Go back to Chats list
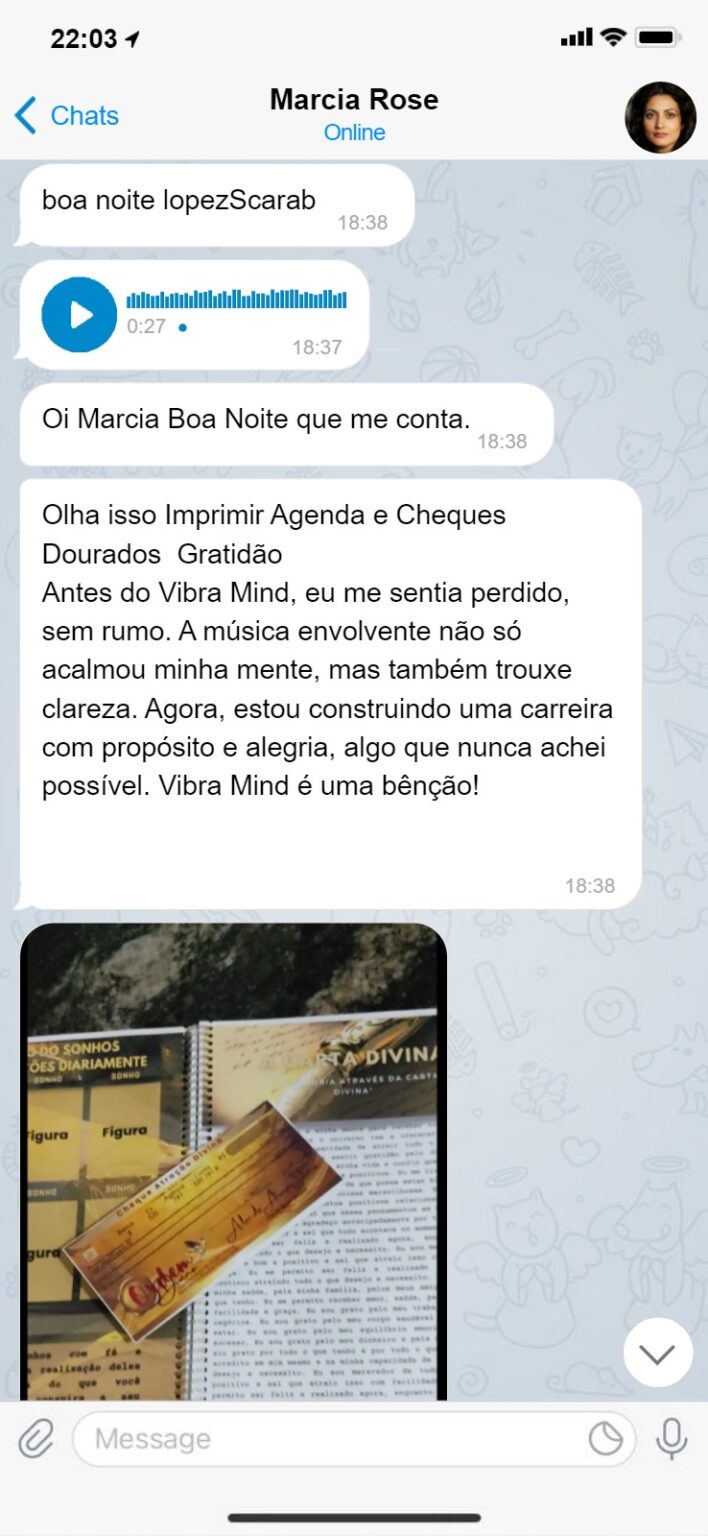Viewport: 708px width, 1536px height. [66, 116]
